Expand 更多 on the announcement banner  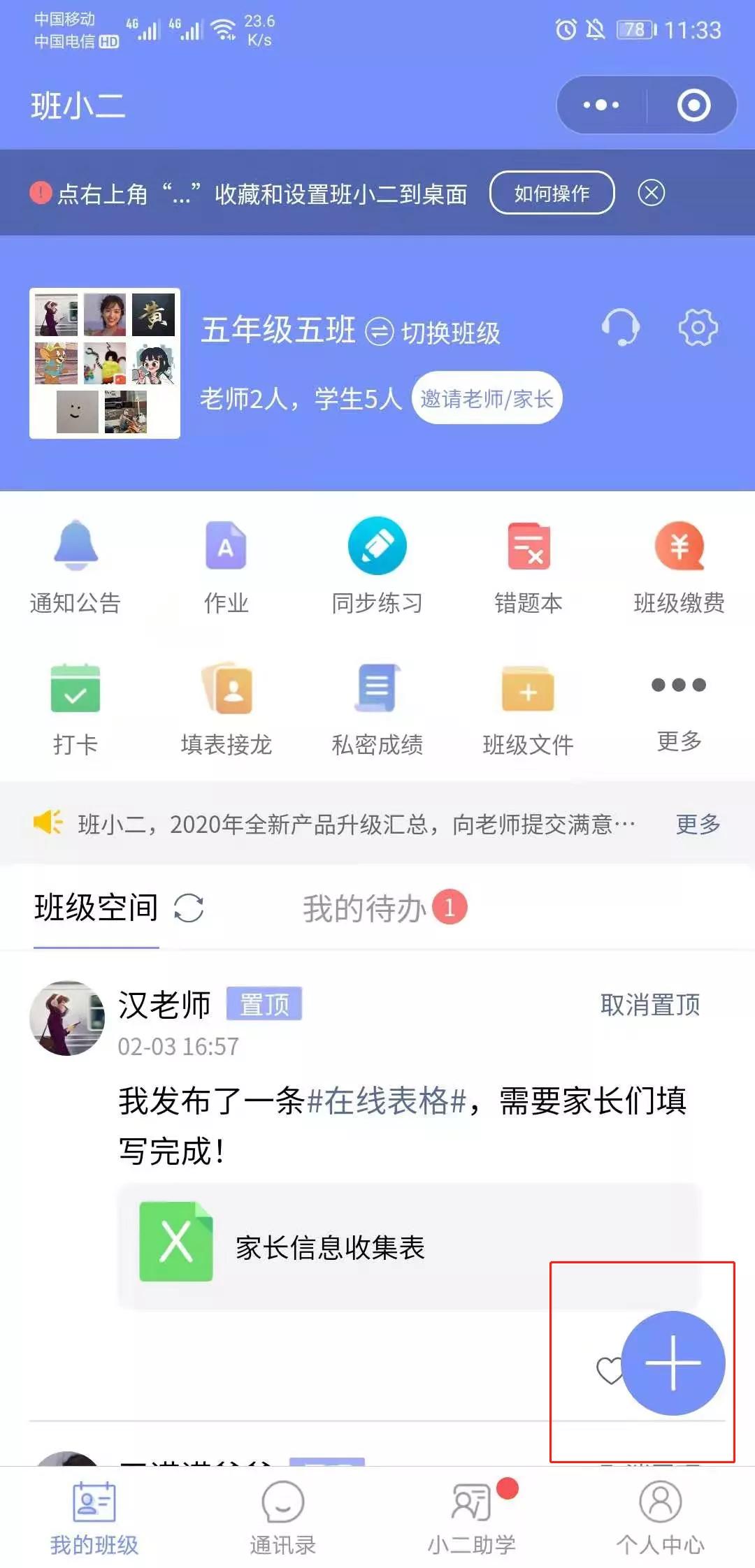(696, 825)
